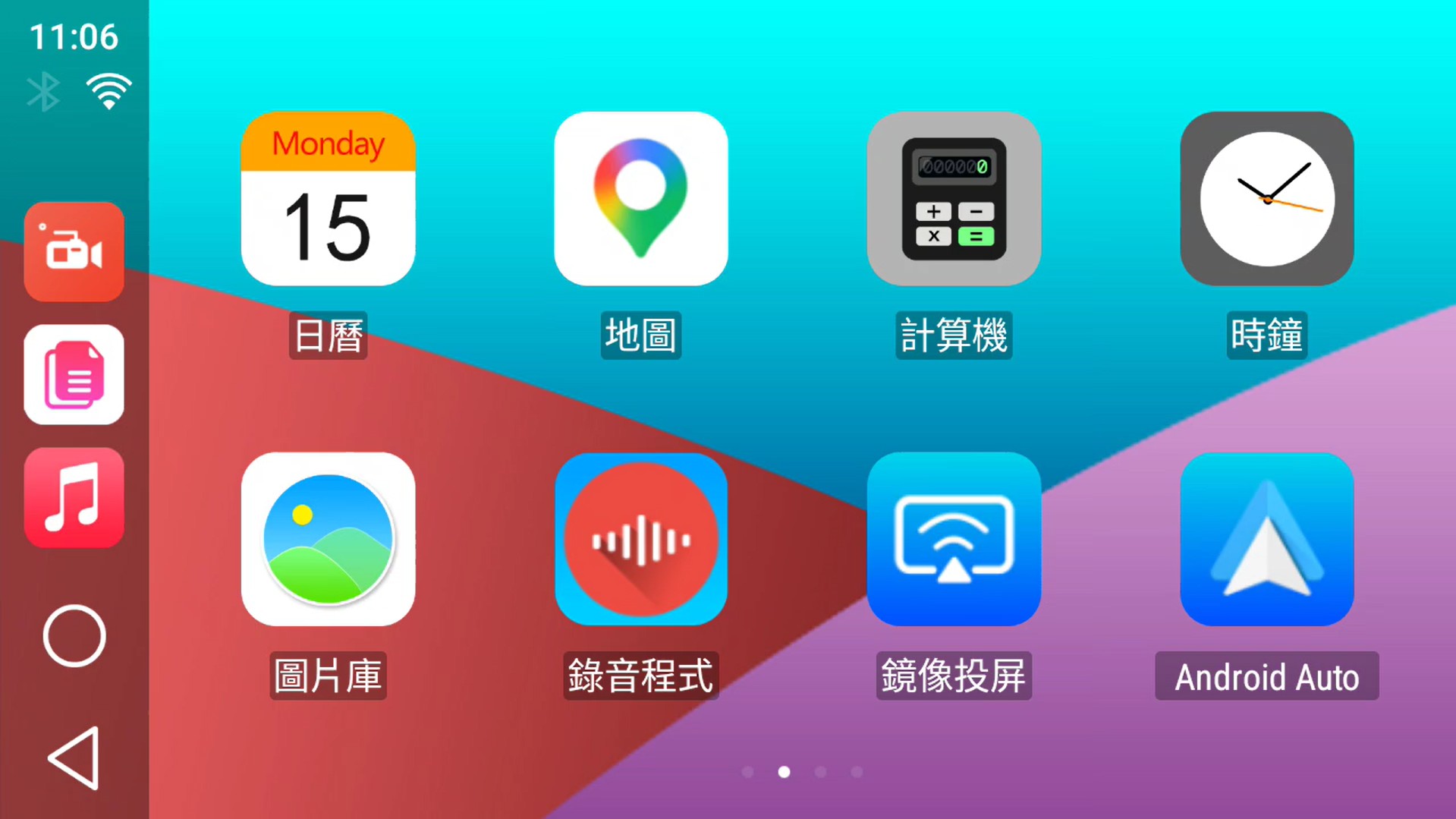Open the 計算機 calculator
Image resolution: width=1456 pixels, height=819 pixels.
[954, 199]
